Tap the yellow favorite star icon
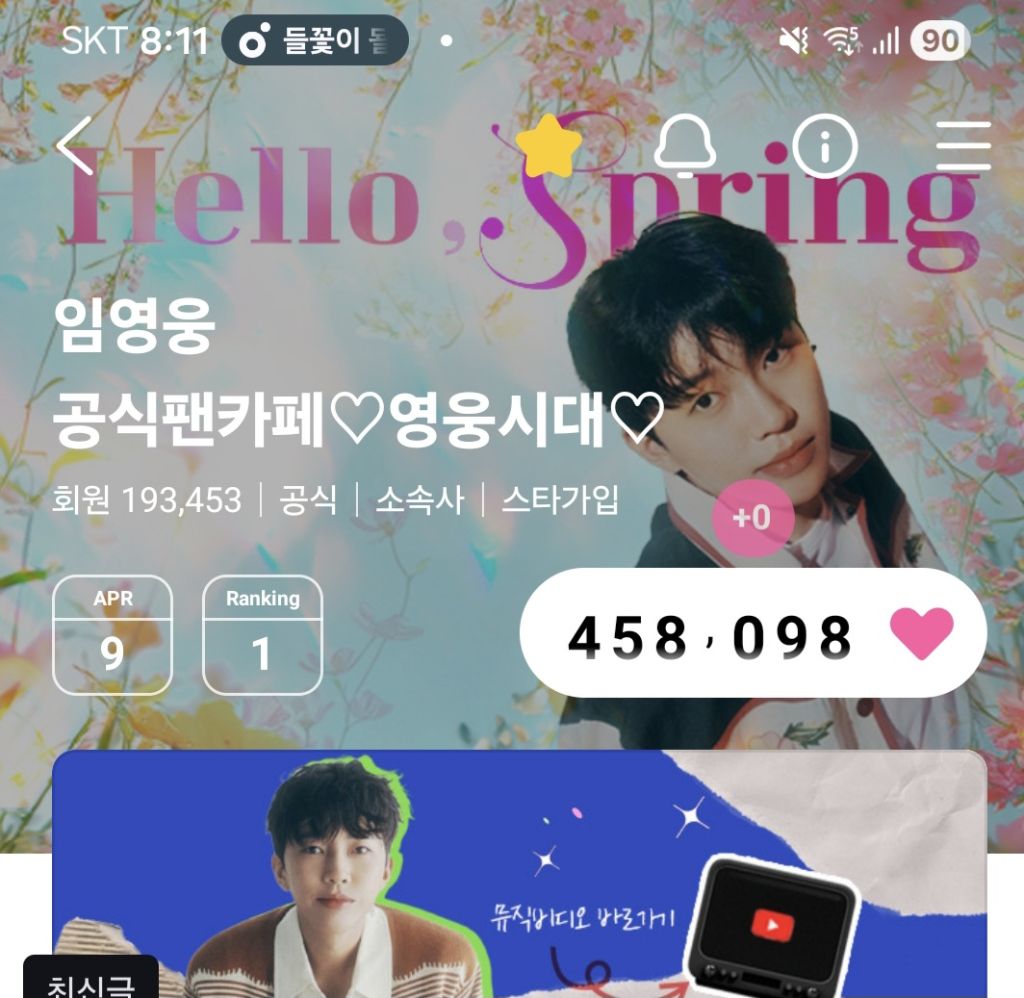This screenshot has height=998, width=1024. [549, 146]
